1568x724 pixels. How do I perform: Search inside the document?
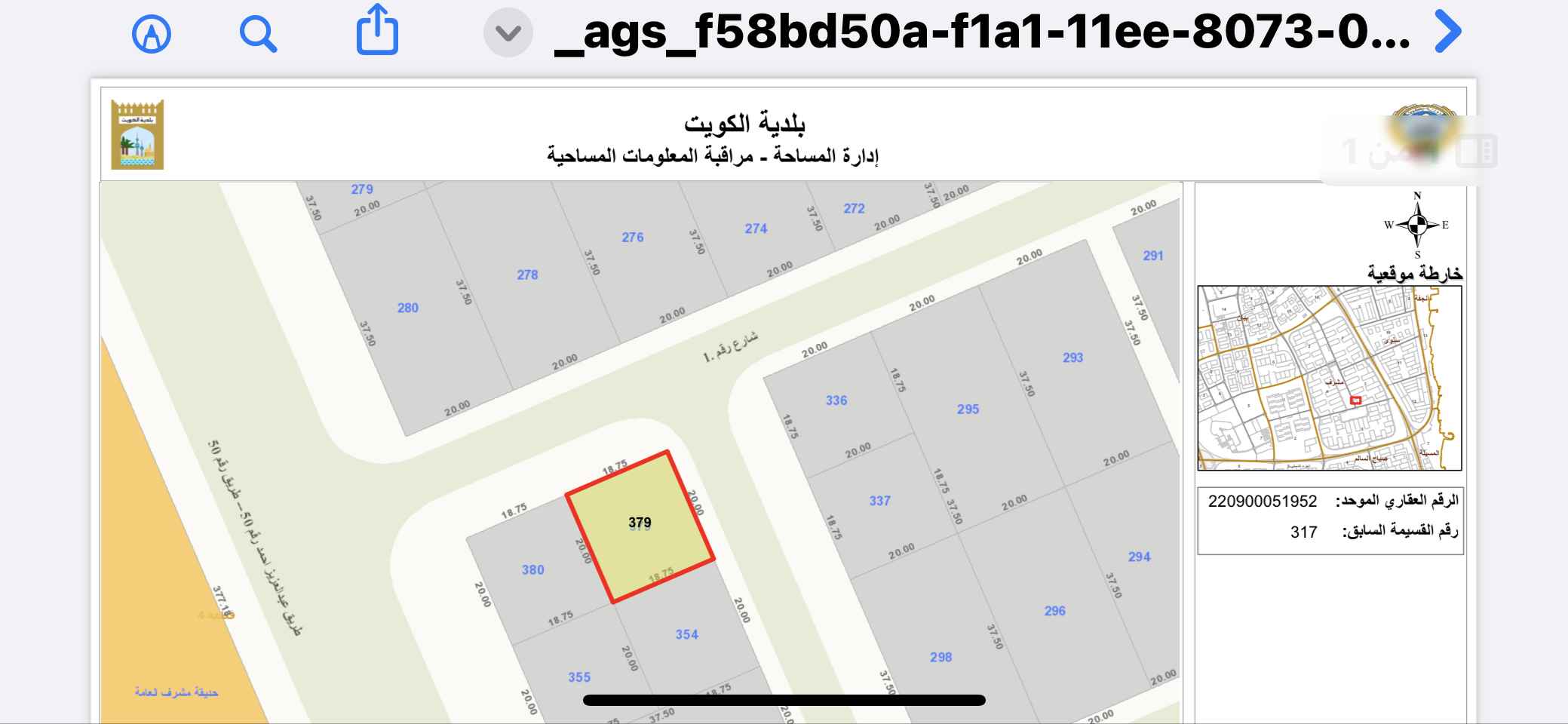258,34
